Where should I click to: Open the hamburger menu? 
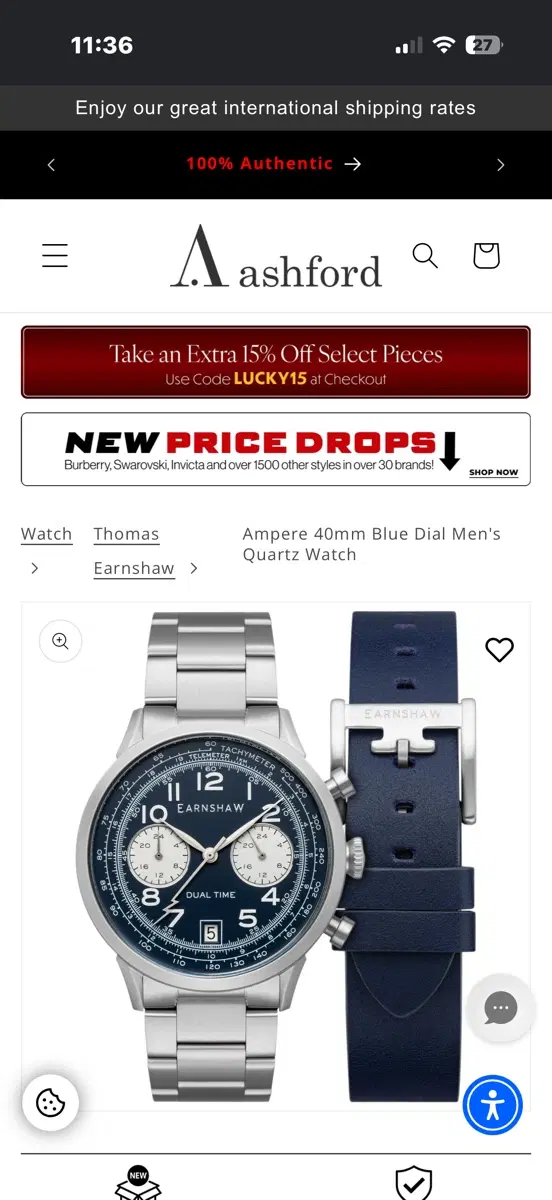(x=55, y=256)
